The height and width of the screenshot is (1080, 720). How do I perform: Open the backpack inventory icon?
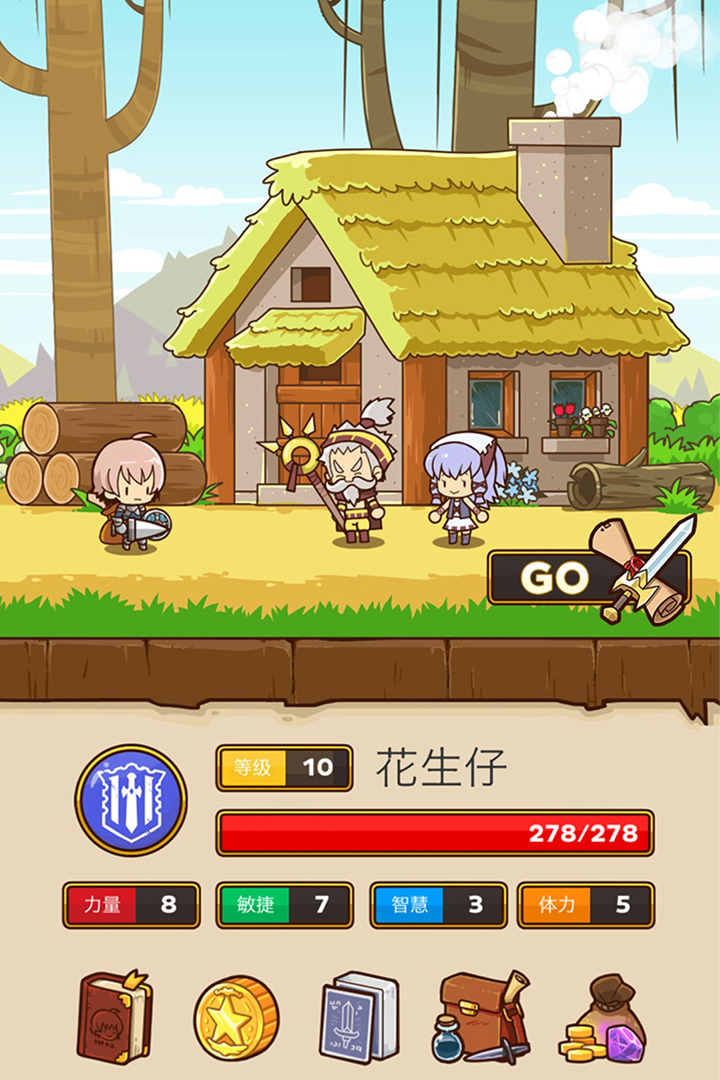pos(482,1017)
